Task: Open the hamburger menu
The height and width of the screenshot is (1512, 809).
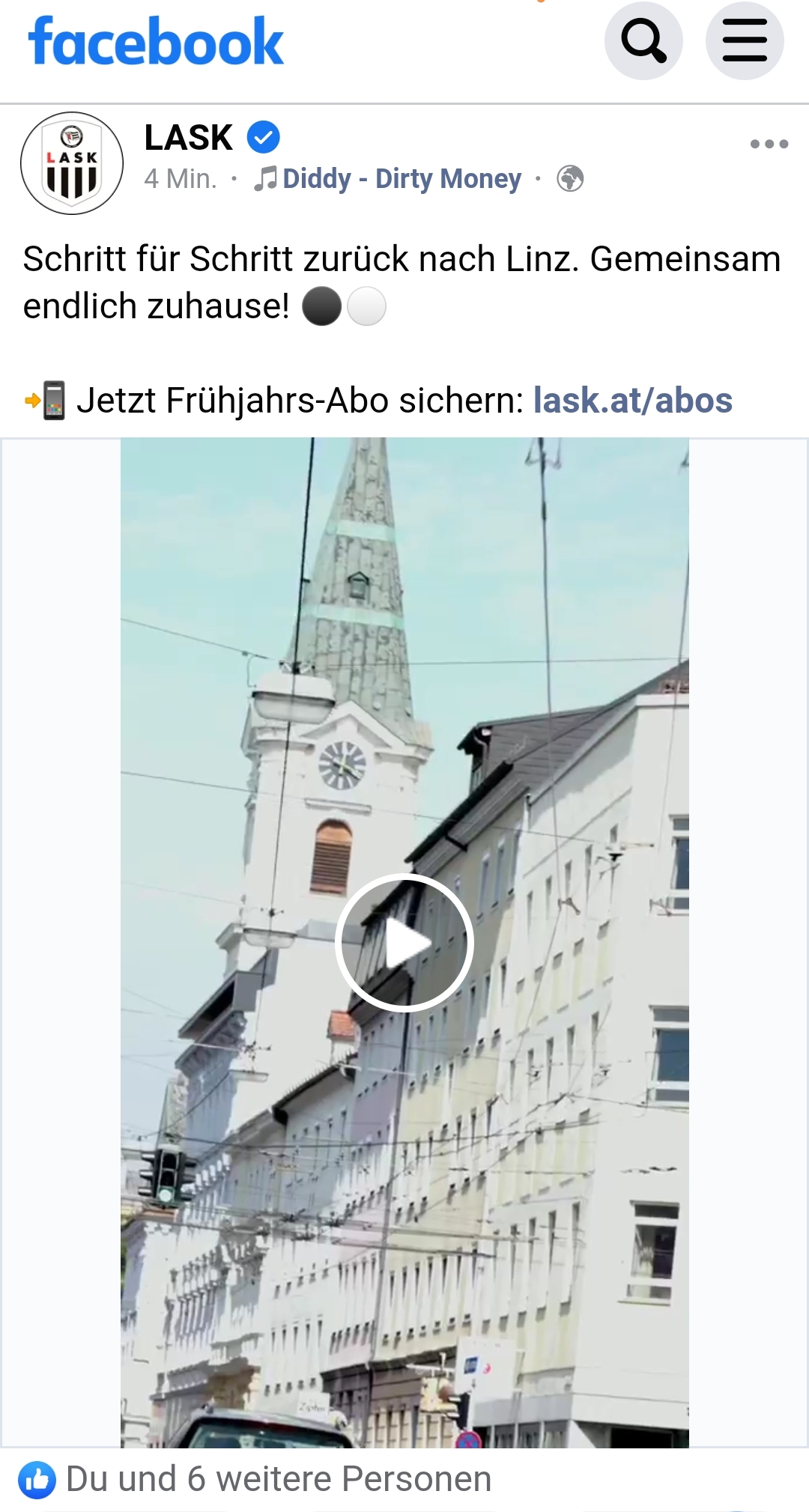Action: 745,40
